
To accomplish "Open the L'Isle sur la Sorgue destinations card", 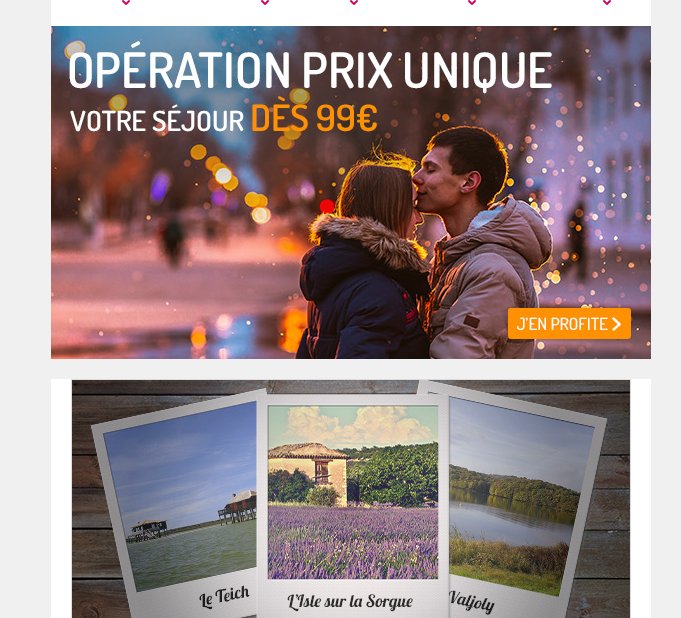I will coord(352,500).
